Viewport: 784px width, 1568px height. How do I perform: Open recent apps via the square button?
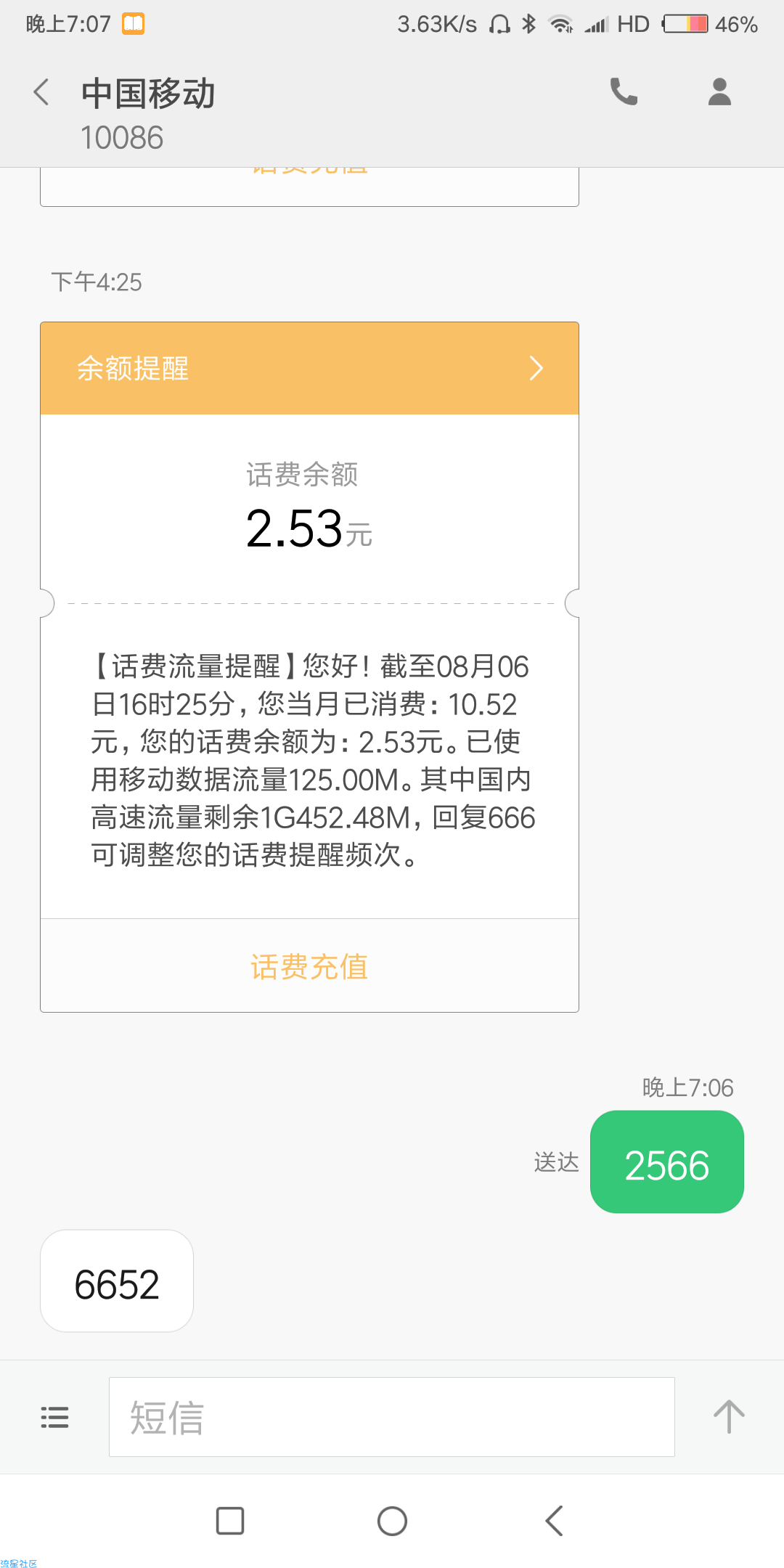(x=230, y=1521)
